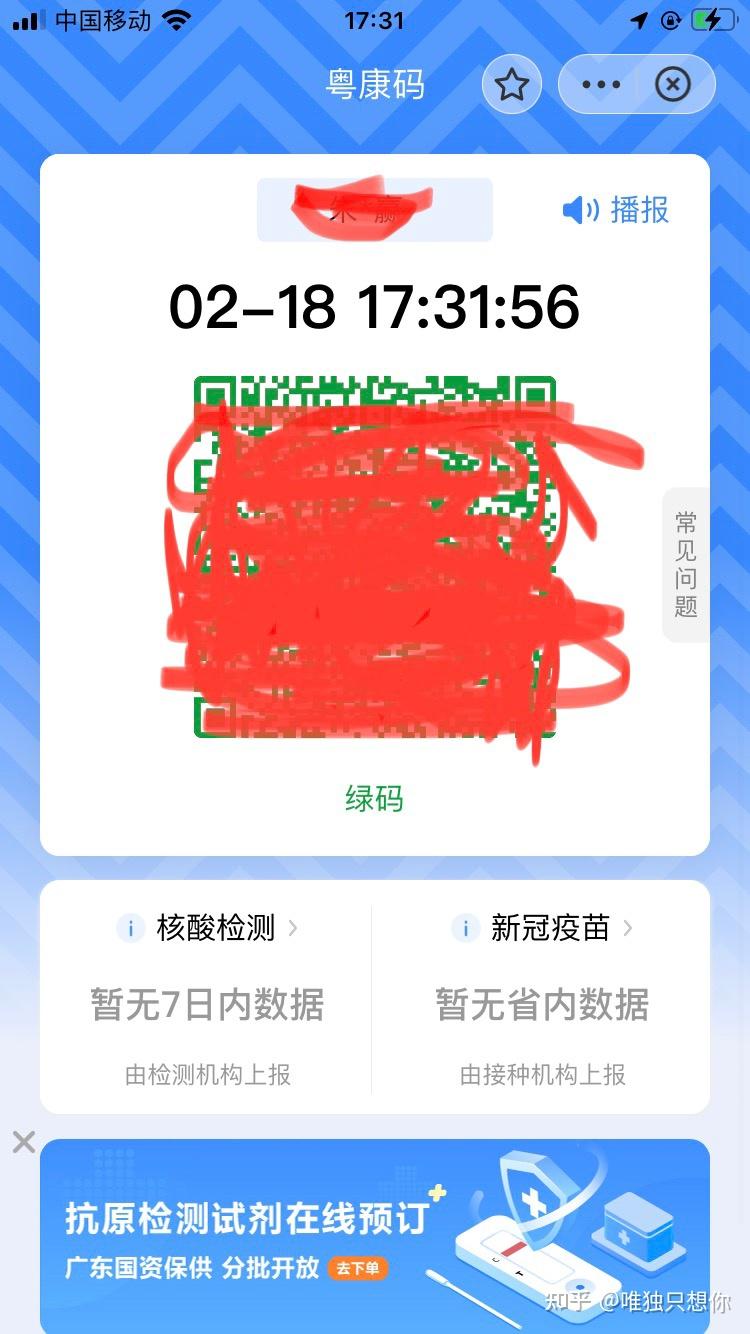
Task: Tap the info icon beside 核酸检测
Action: [130, 928]
